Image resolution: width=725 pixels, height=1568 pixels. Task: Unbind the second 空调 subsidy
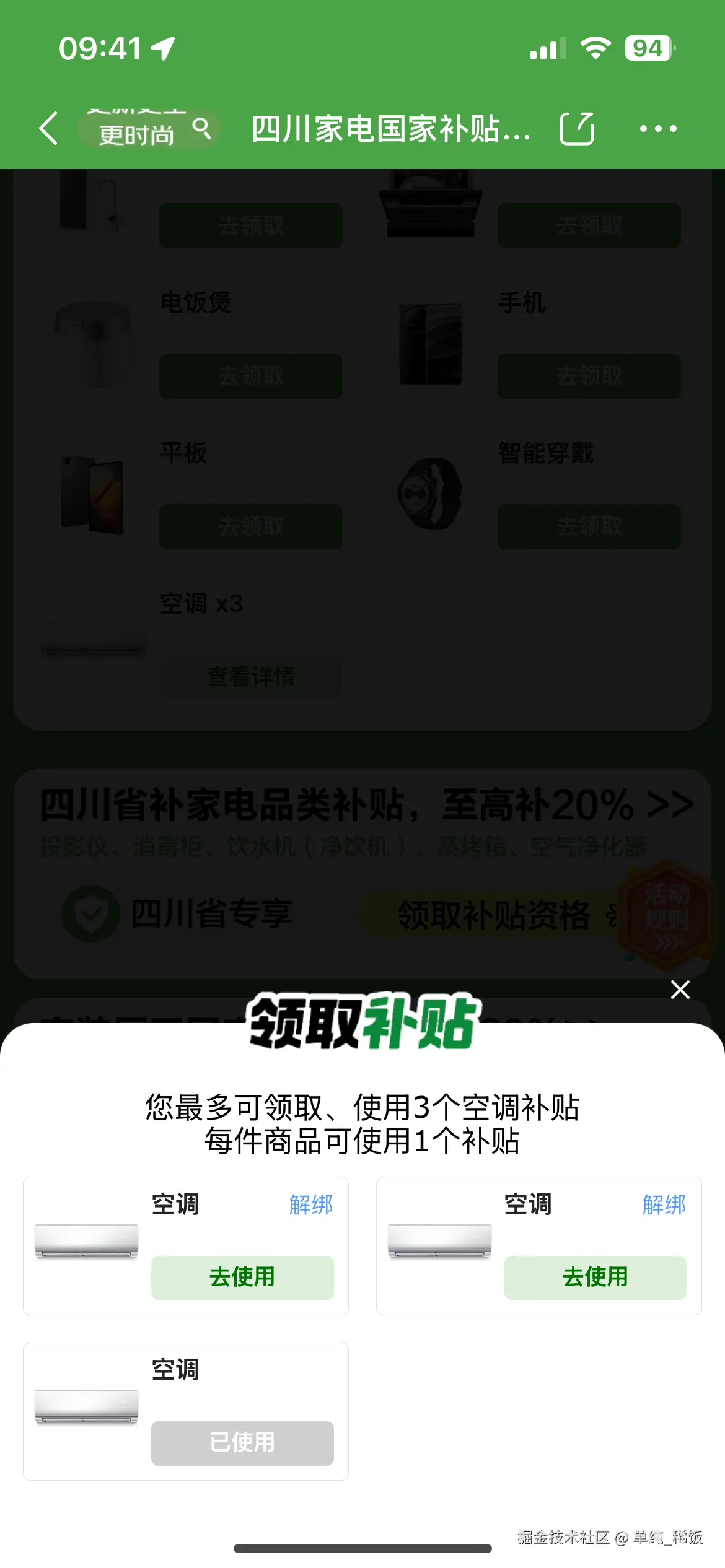664,1204
